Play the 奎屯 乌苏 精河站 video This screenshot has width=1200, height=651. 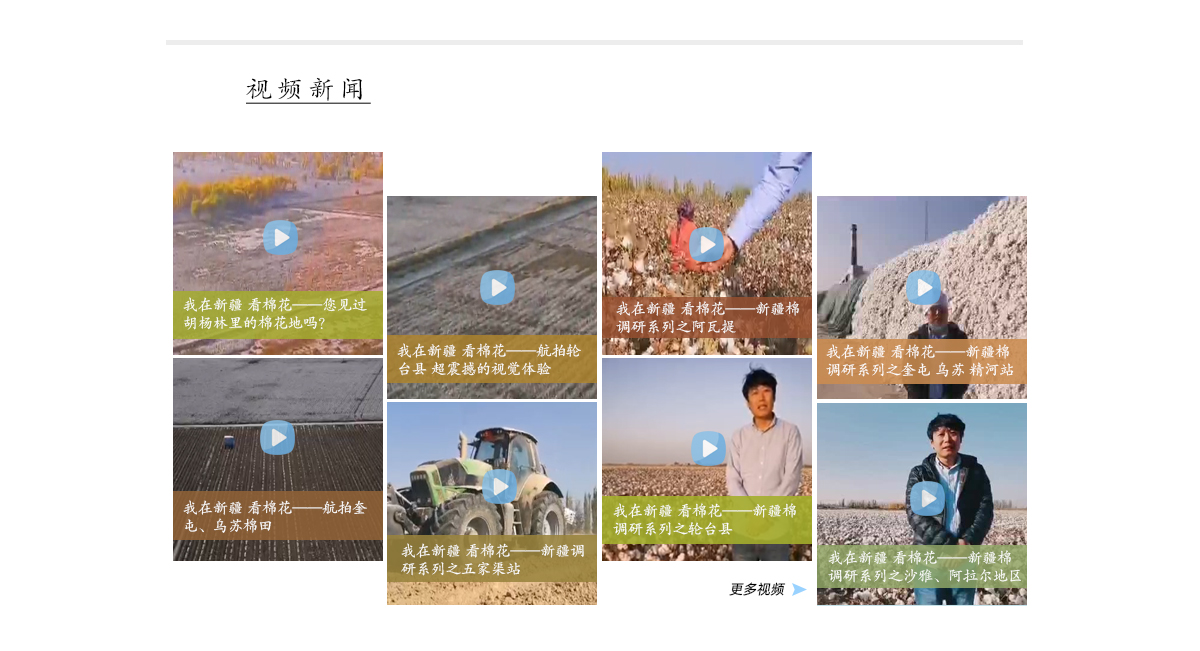coord(923,288)
